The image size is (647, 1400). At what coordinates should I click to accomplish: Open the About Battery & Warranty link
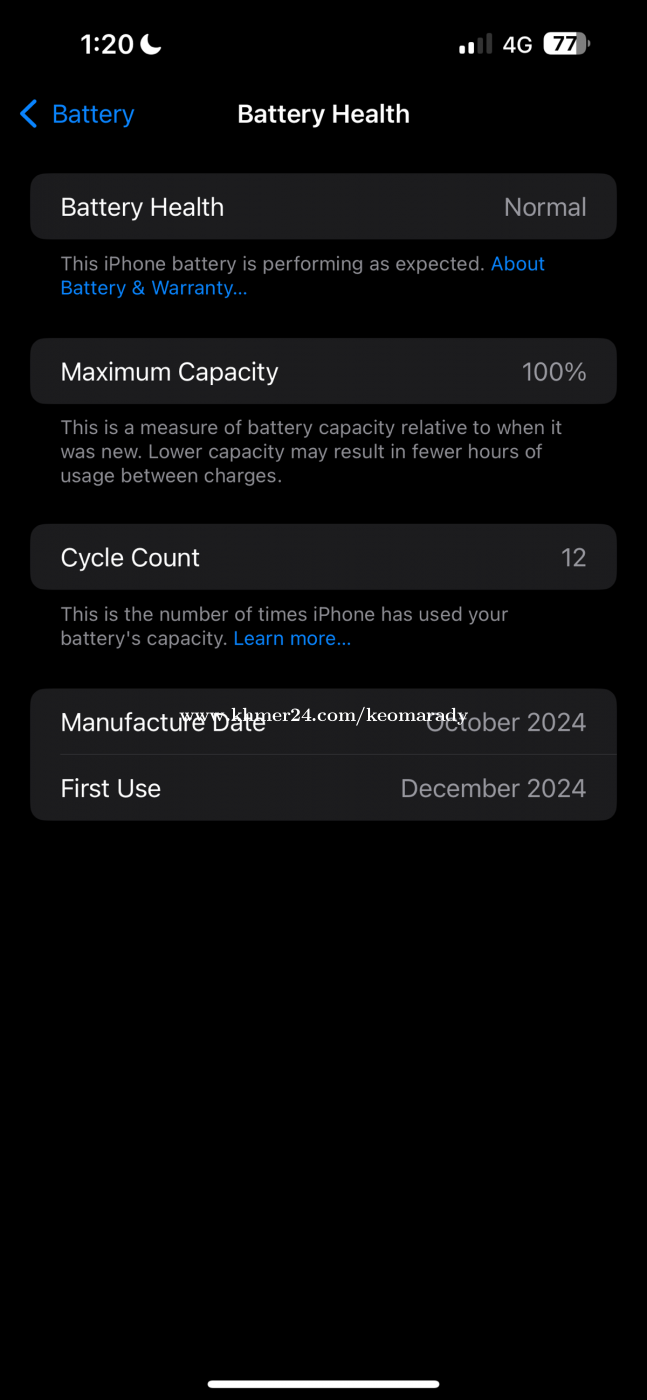[153, 288]
